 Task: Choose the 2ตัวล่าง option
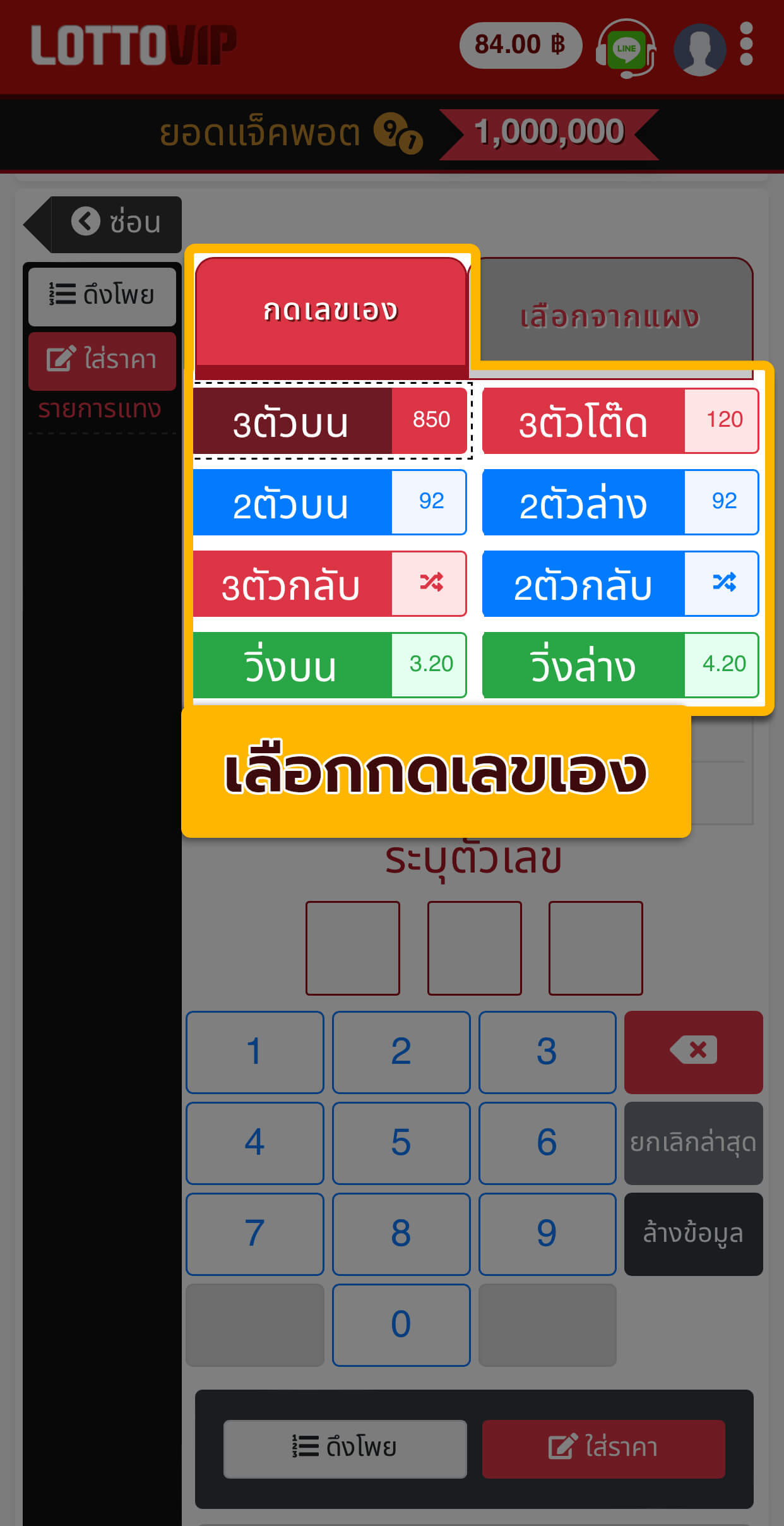coord(621,503)
